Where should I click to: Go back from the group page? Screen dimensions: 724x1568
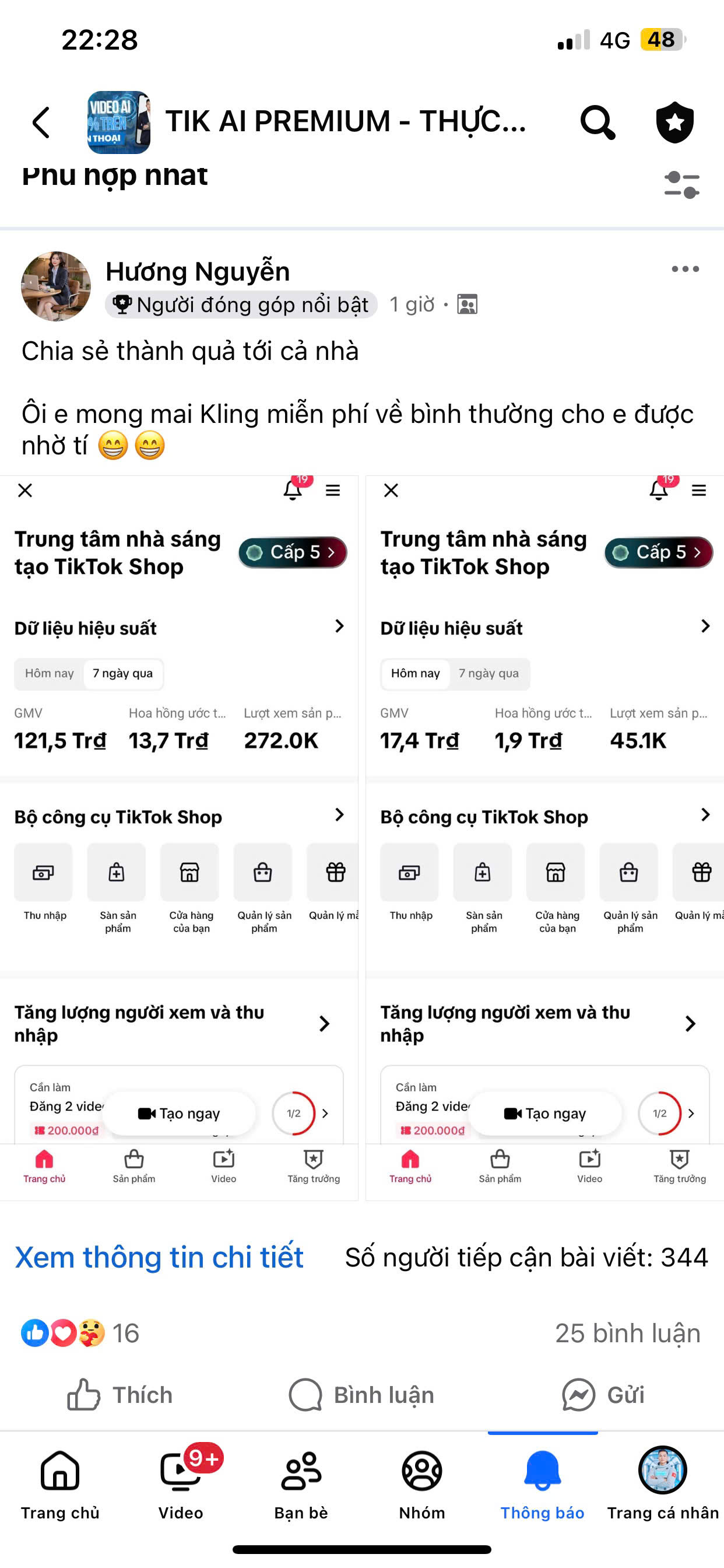41,123
